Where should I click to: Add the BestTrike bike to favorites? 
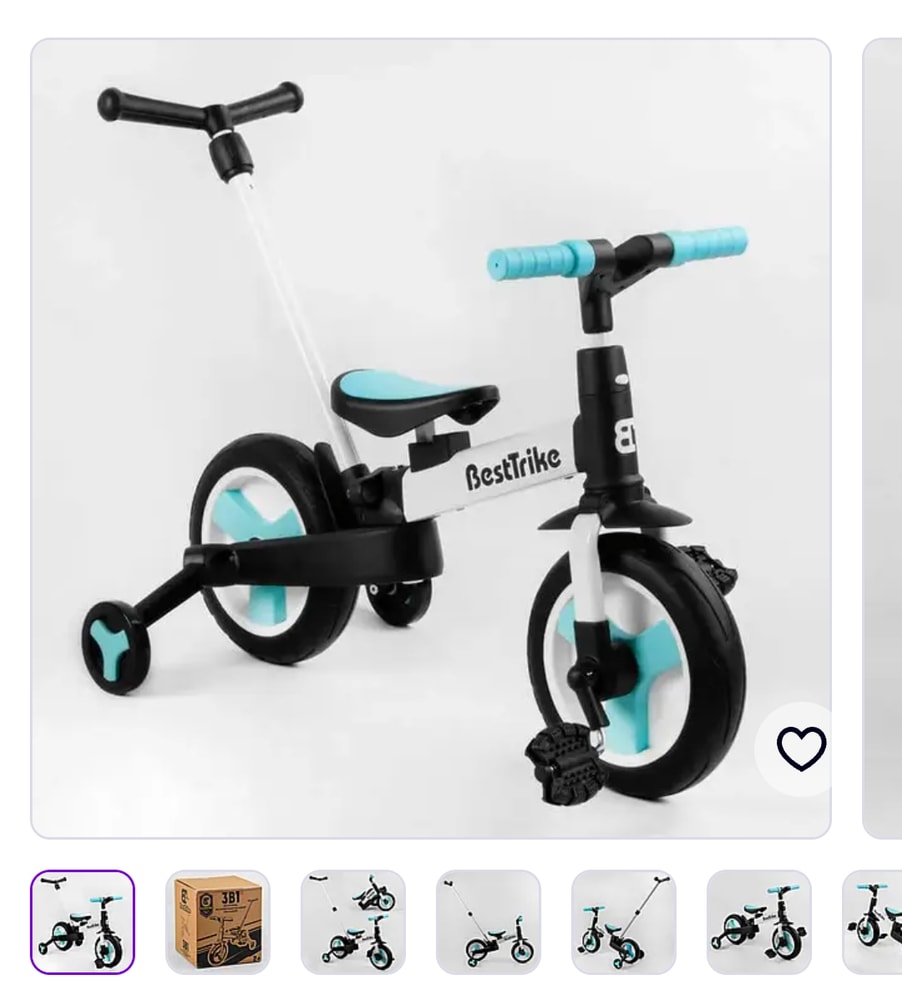801,749
